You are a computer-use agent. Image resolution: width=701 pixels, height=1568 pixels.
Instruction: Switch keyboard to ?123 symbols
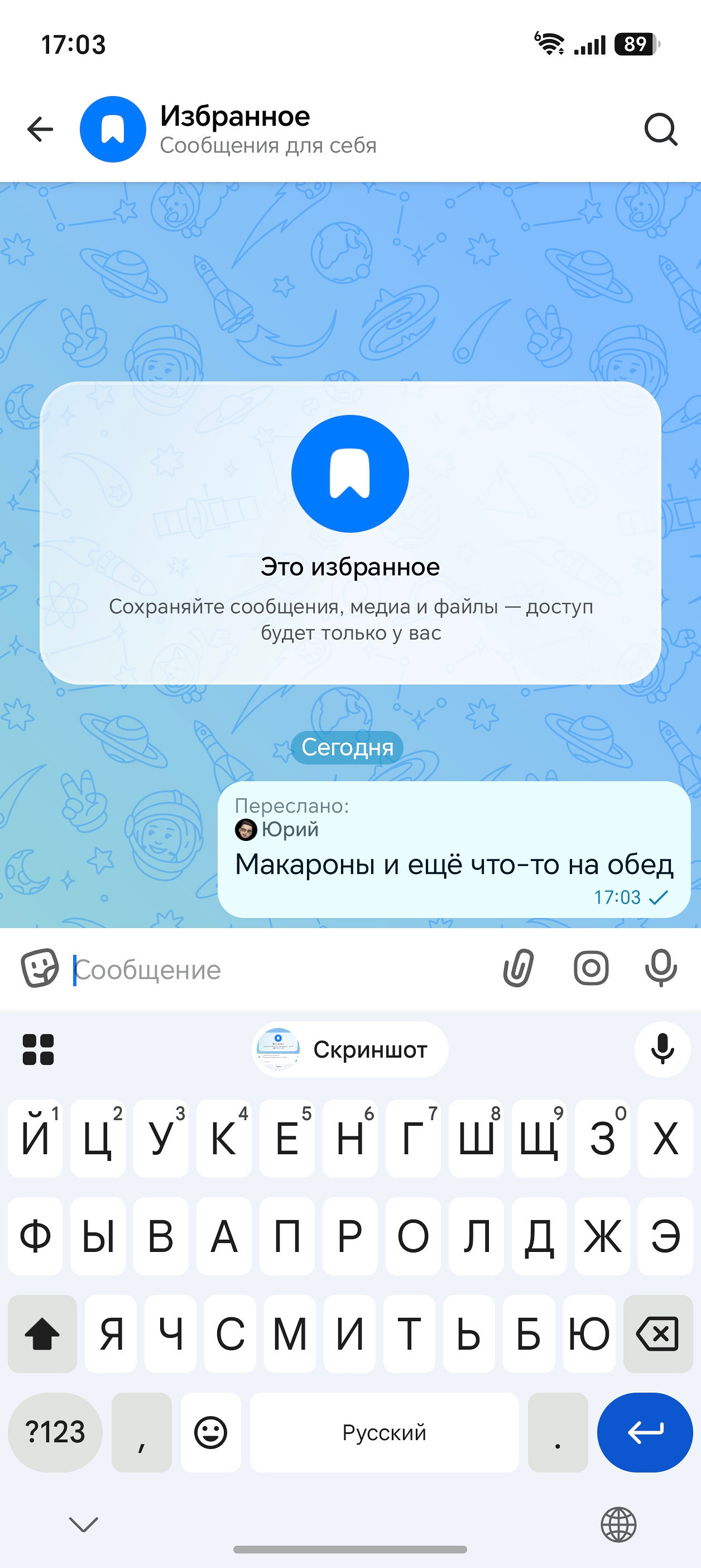[55, 1432]
